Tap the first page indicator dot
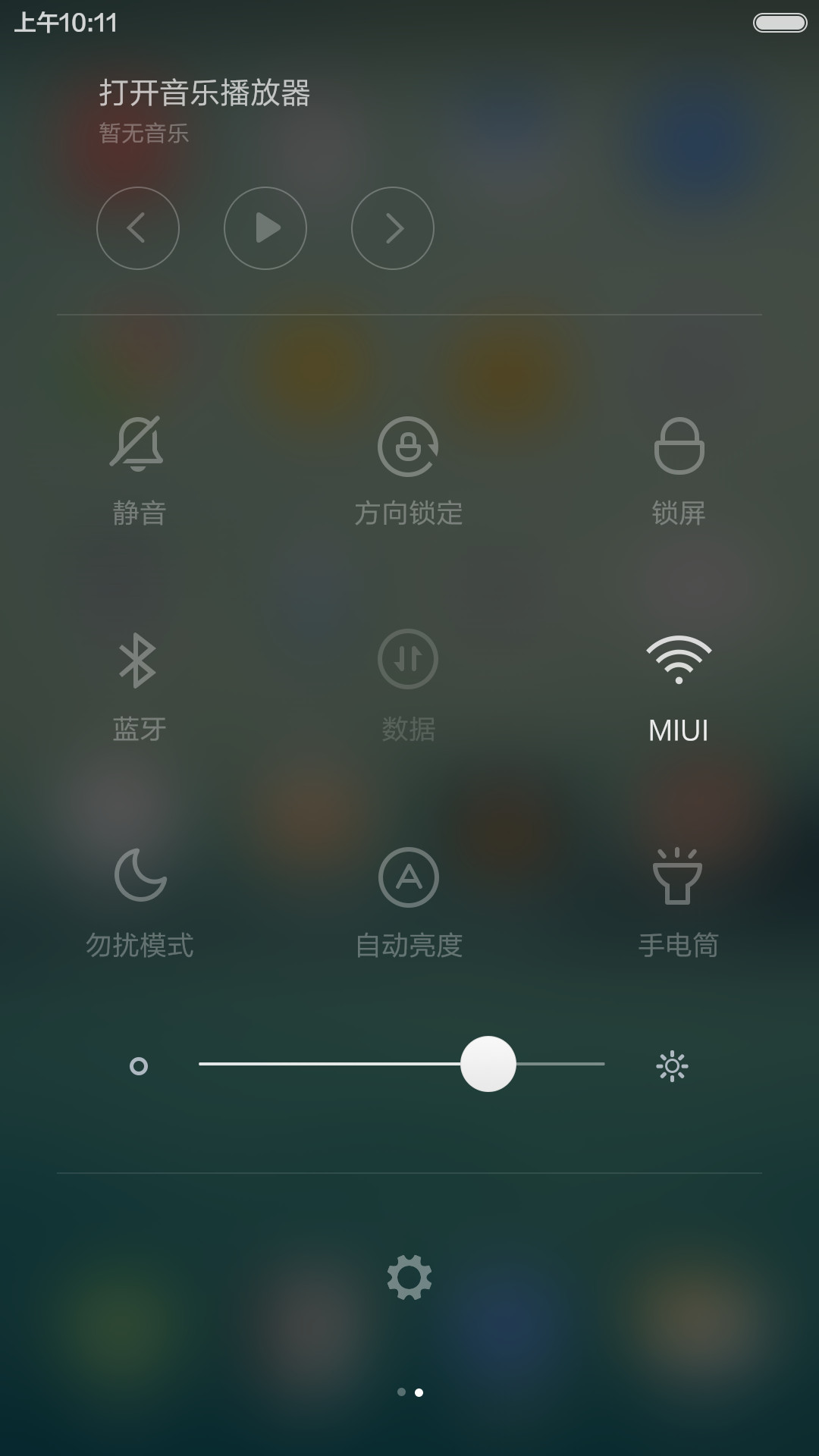The width and height of the screenshot is (819, 1456). coord(401,1392)
